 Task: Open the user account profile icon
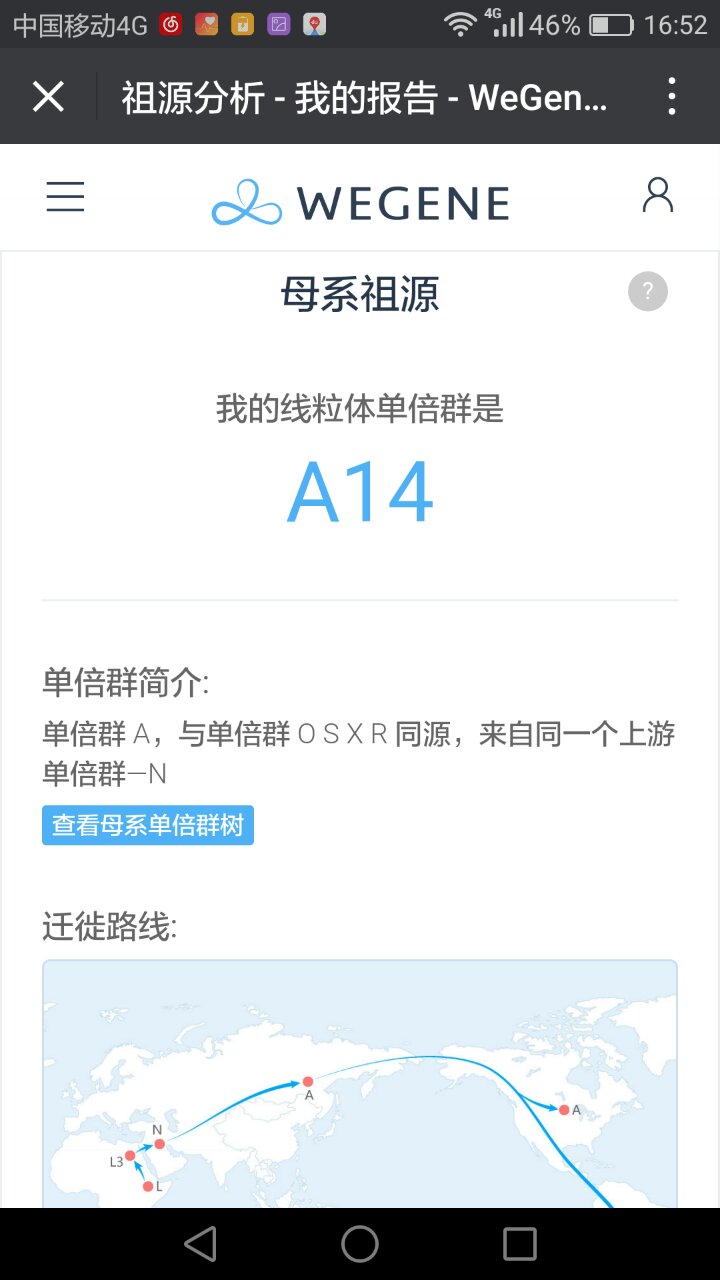tap(658, 196)
